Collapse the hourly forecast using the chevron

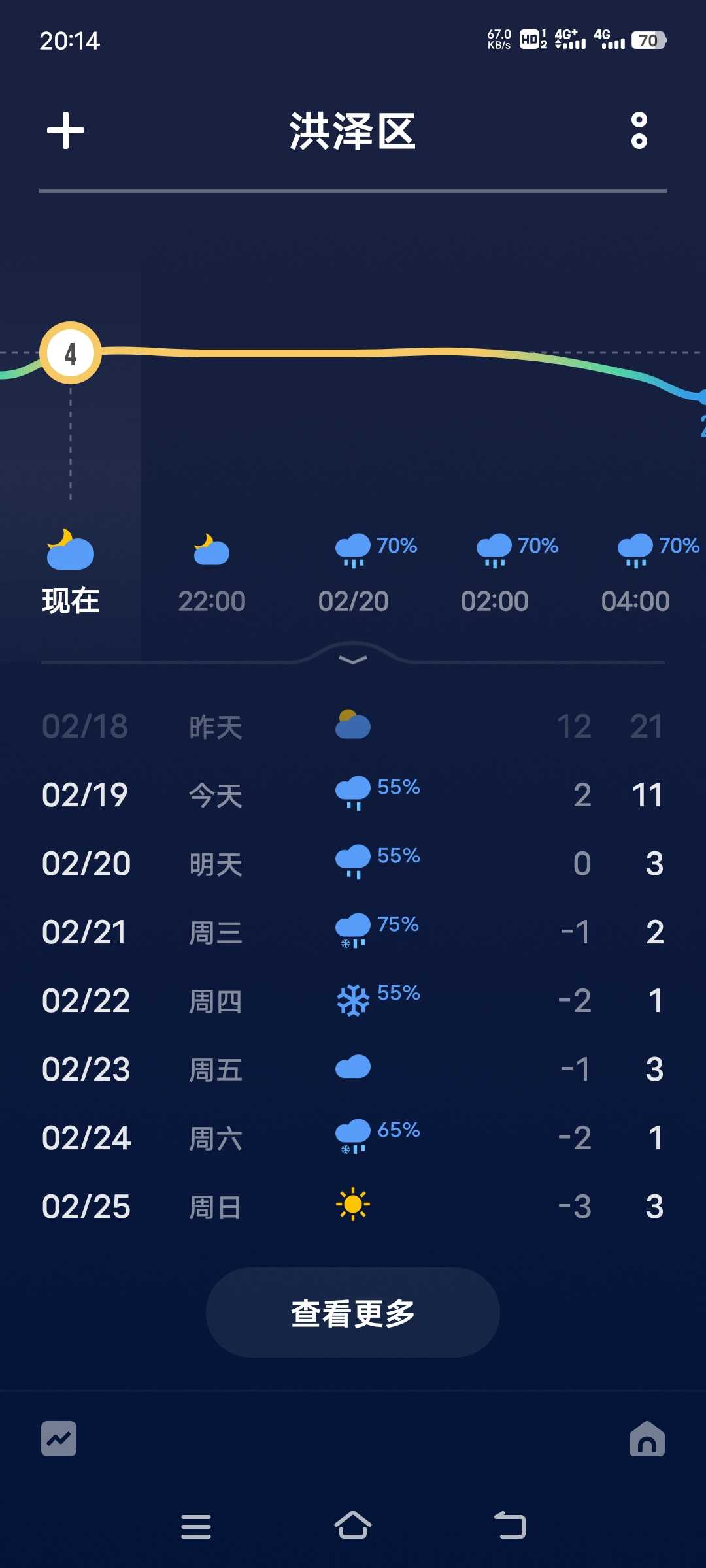(353, 660)
